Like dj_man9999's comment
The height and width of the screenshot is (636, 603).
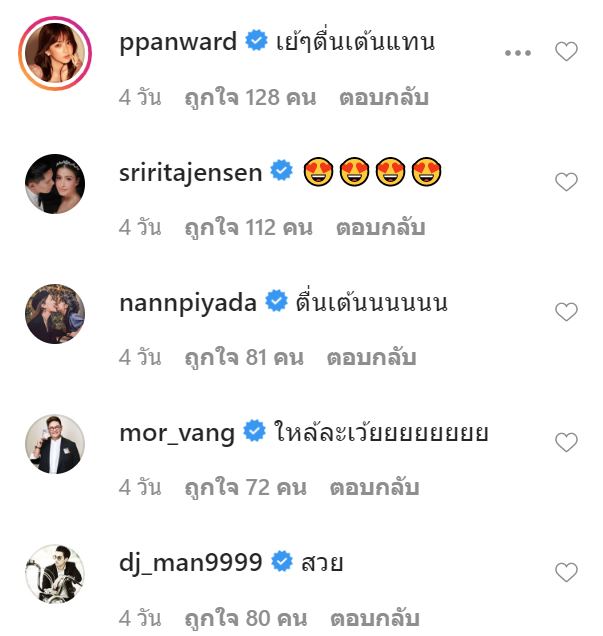[566, 572]
